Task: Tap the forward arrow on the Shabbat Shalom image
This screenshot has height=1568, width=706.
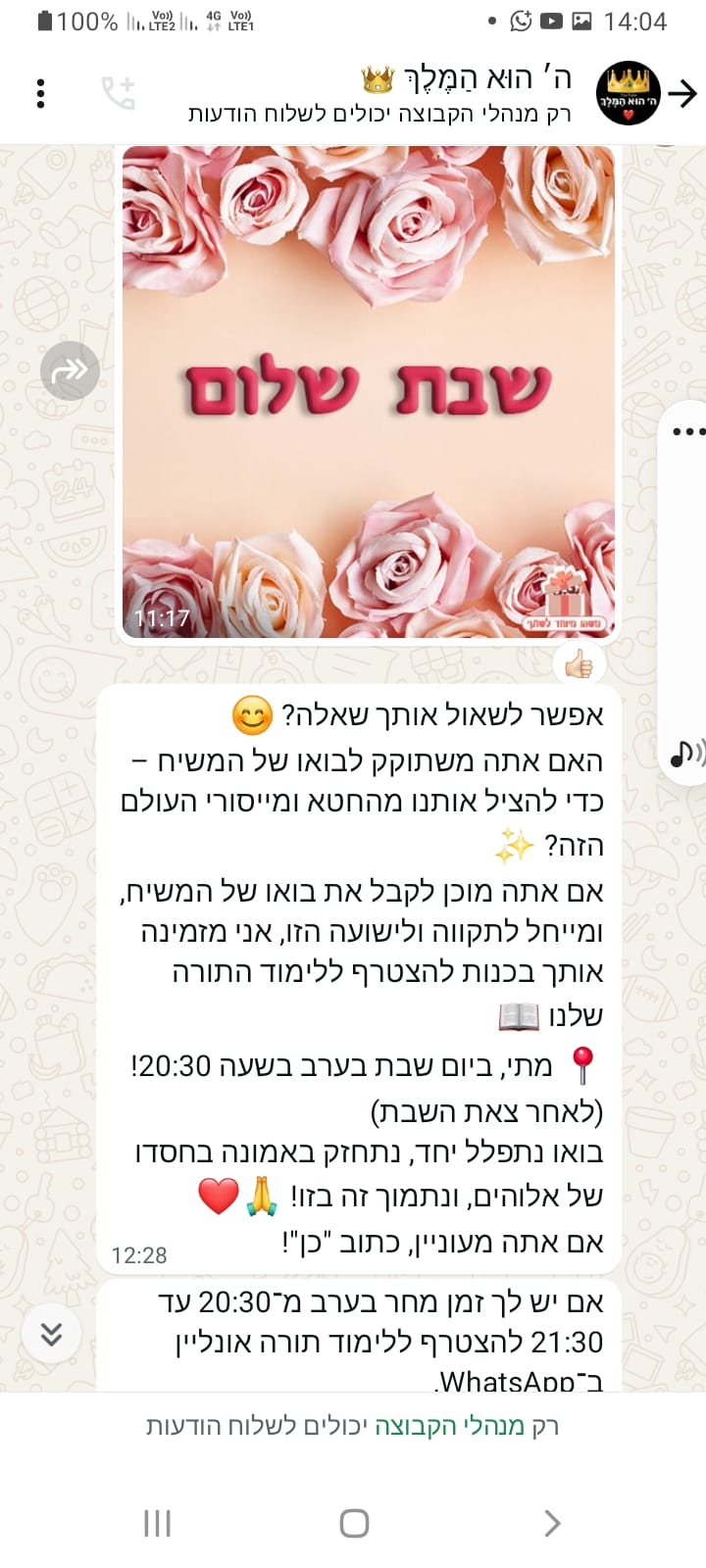Action: coord(70,370)
